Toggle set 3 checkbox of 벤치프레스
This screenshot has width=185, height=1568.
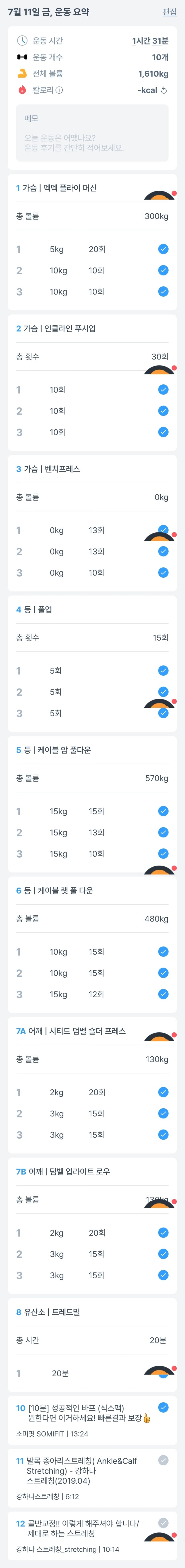pos(163,572)
